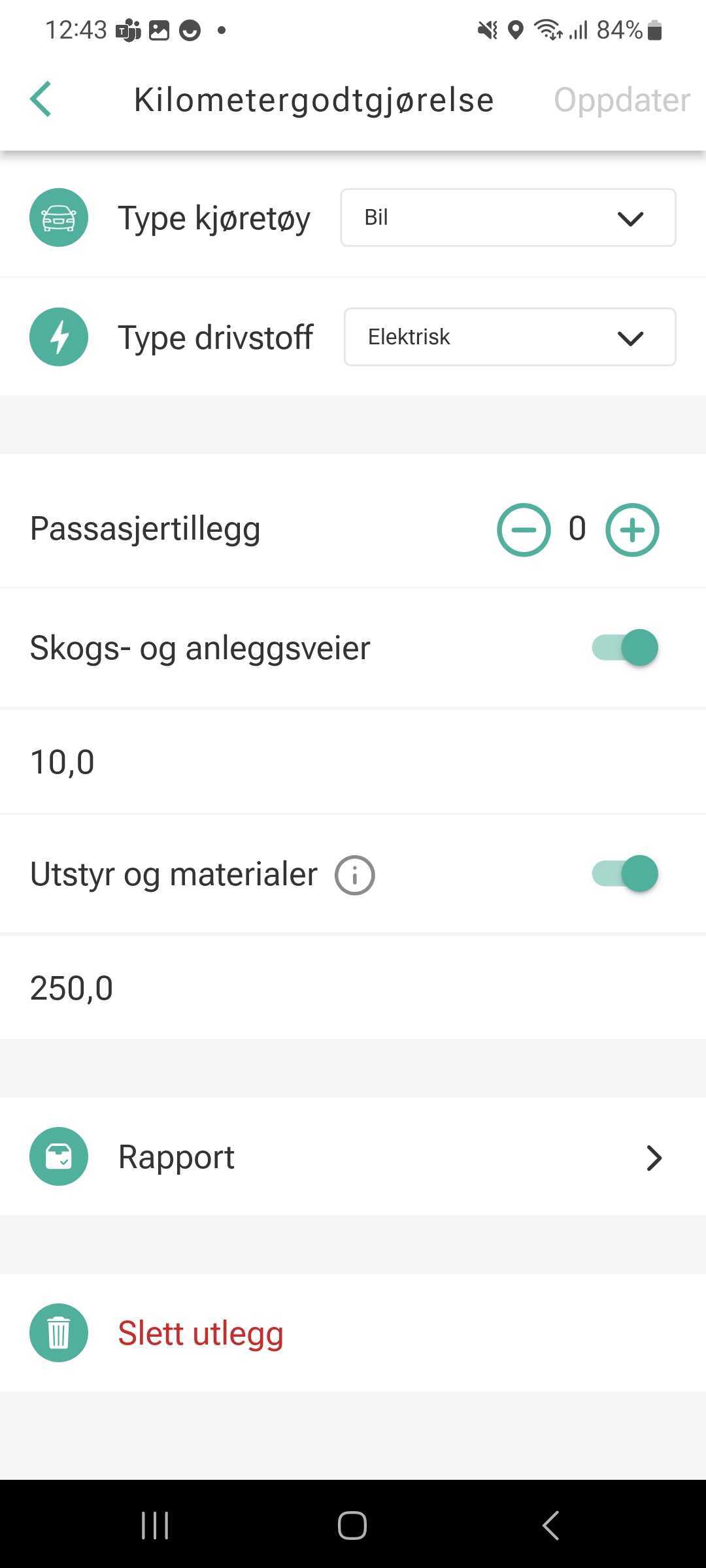
Task: Increase Passasjertillegg count
Action: click(632, 529)
